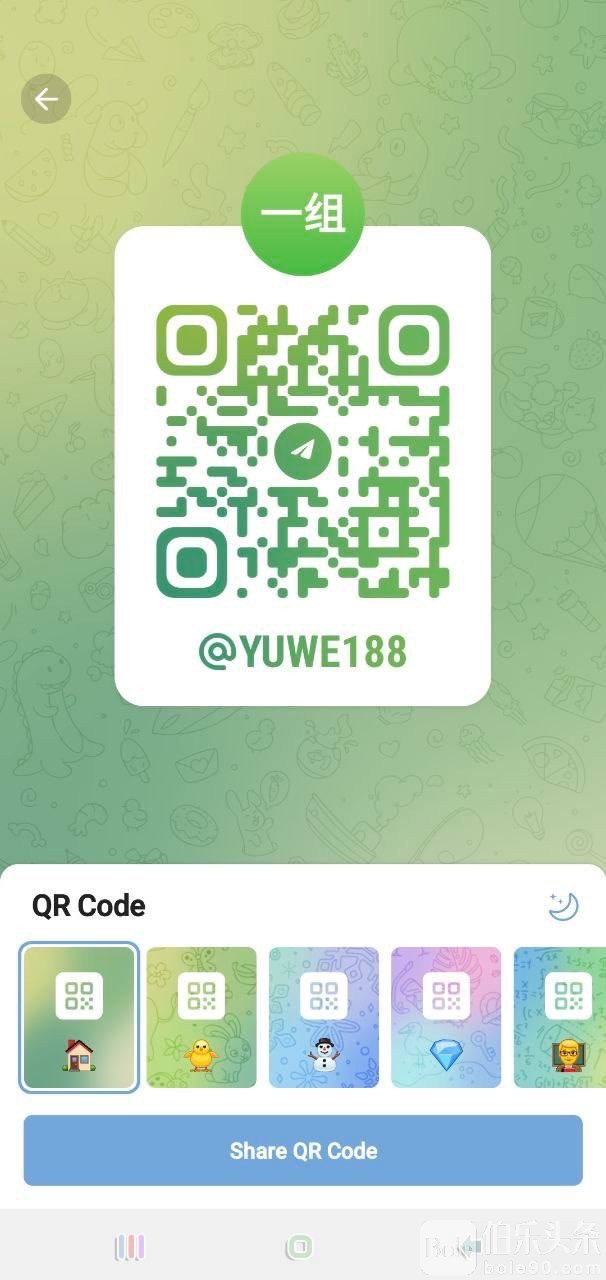Go back using the arrow button
The width and height of the screenshot is (606, 1280).
pos(46,99)
